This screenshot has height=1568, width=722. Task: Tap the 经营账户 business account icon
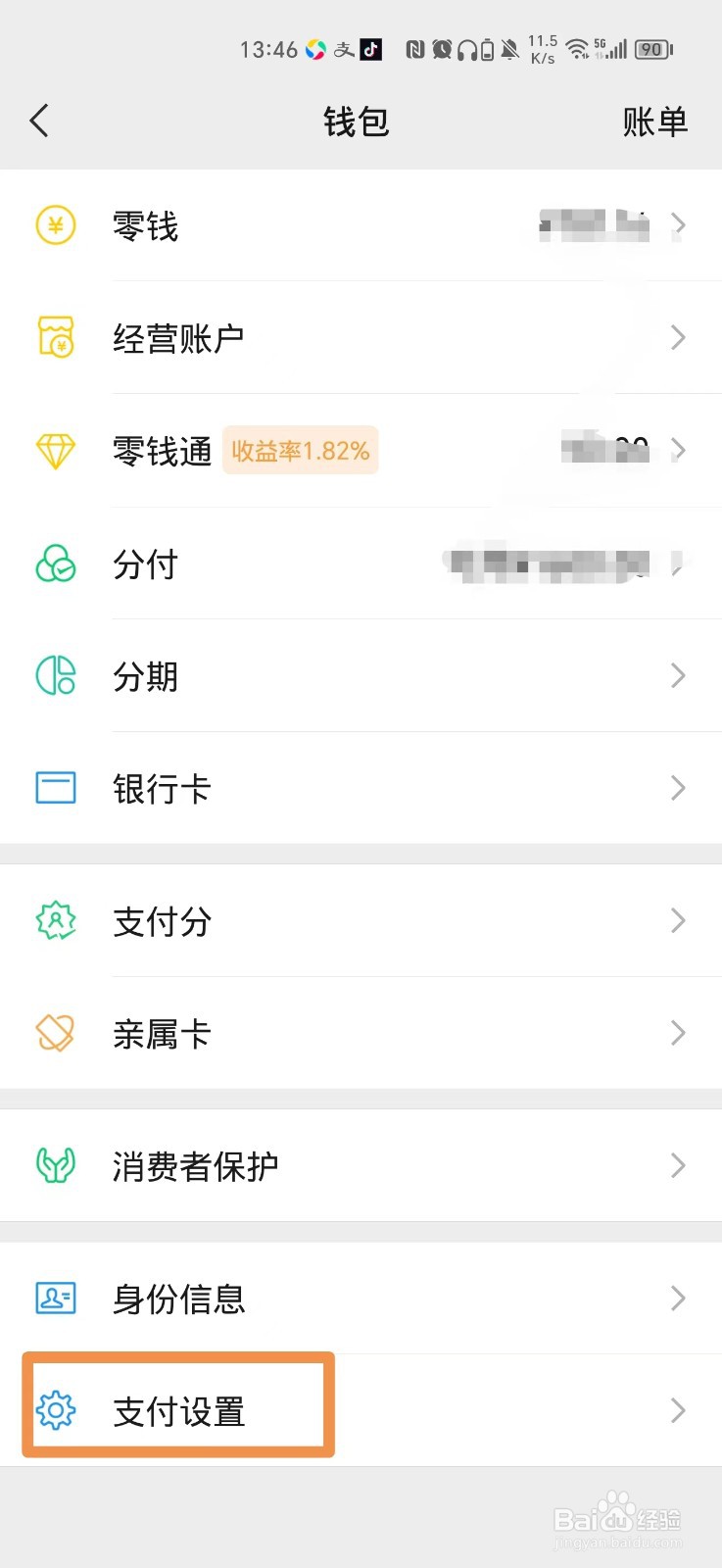coord(55,336)
